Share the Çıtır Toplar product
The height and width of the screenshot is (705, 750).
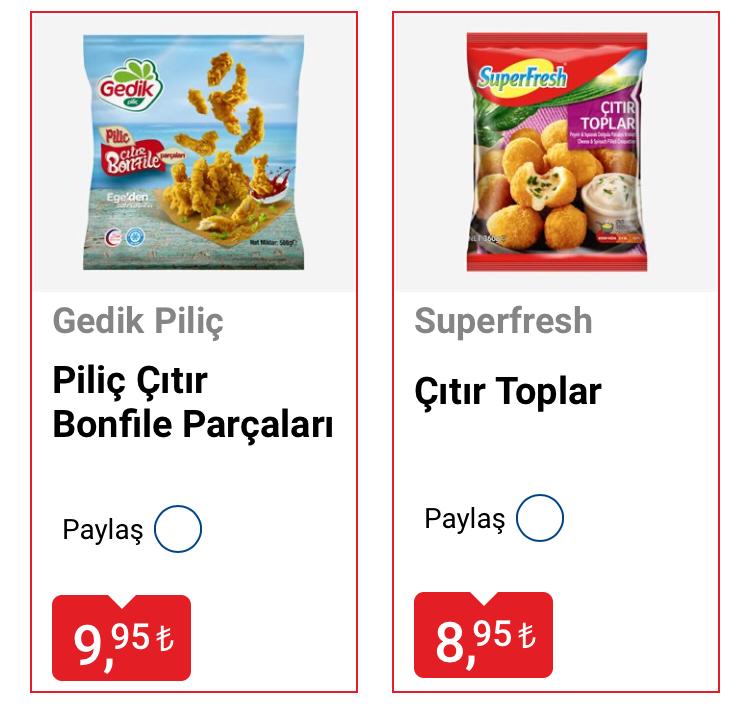(540, 519)
